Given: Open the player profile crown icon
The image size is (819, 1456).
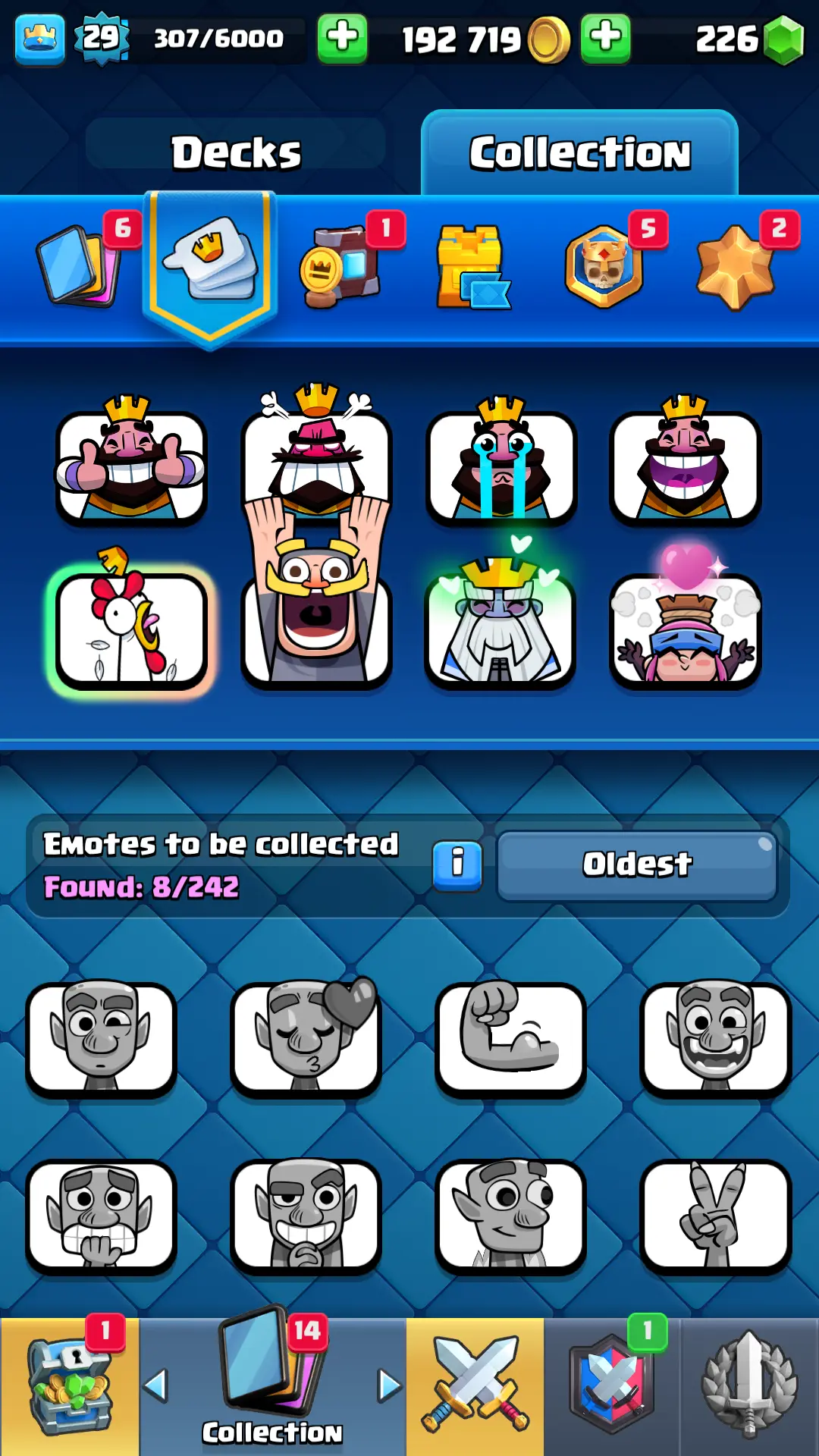Looking at the screenshot, I should (x=39, y=38).
